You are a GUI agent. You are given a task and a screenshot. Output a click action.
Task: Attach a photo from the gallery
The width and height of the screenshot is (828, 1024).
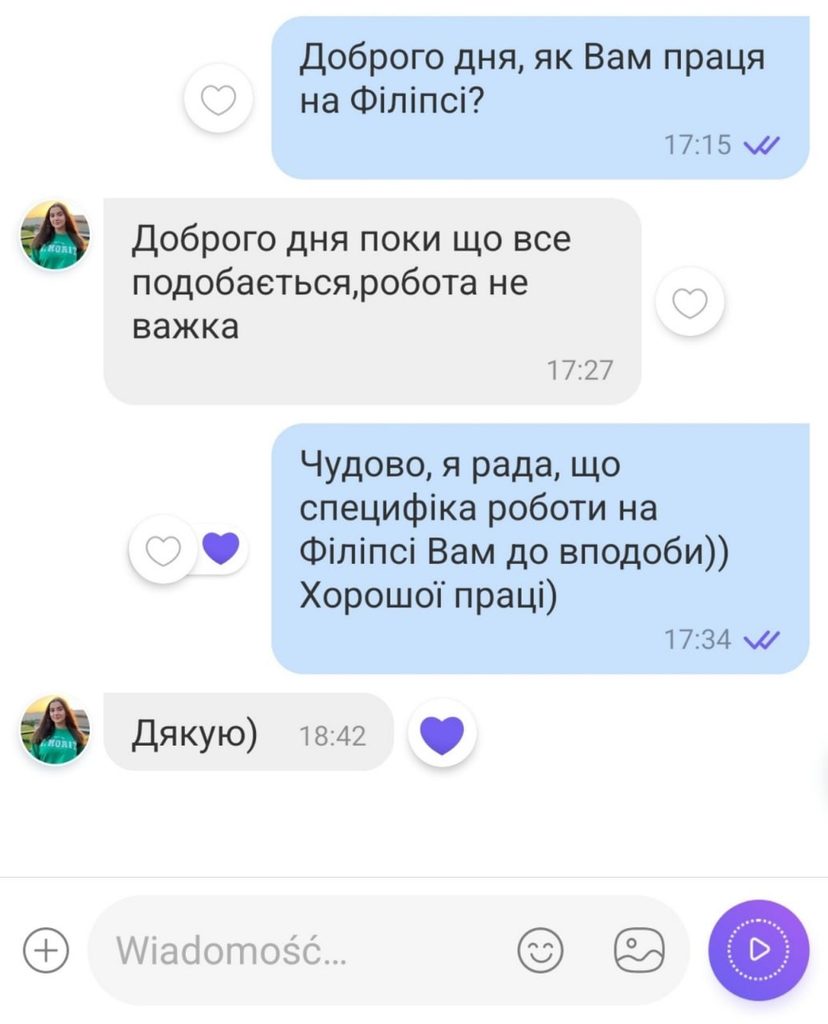[639, 950]
